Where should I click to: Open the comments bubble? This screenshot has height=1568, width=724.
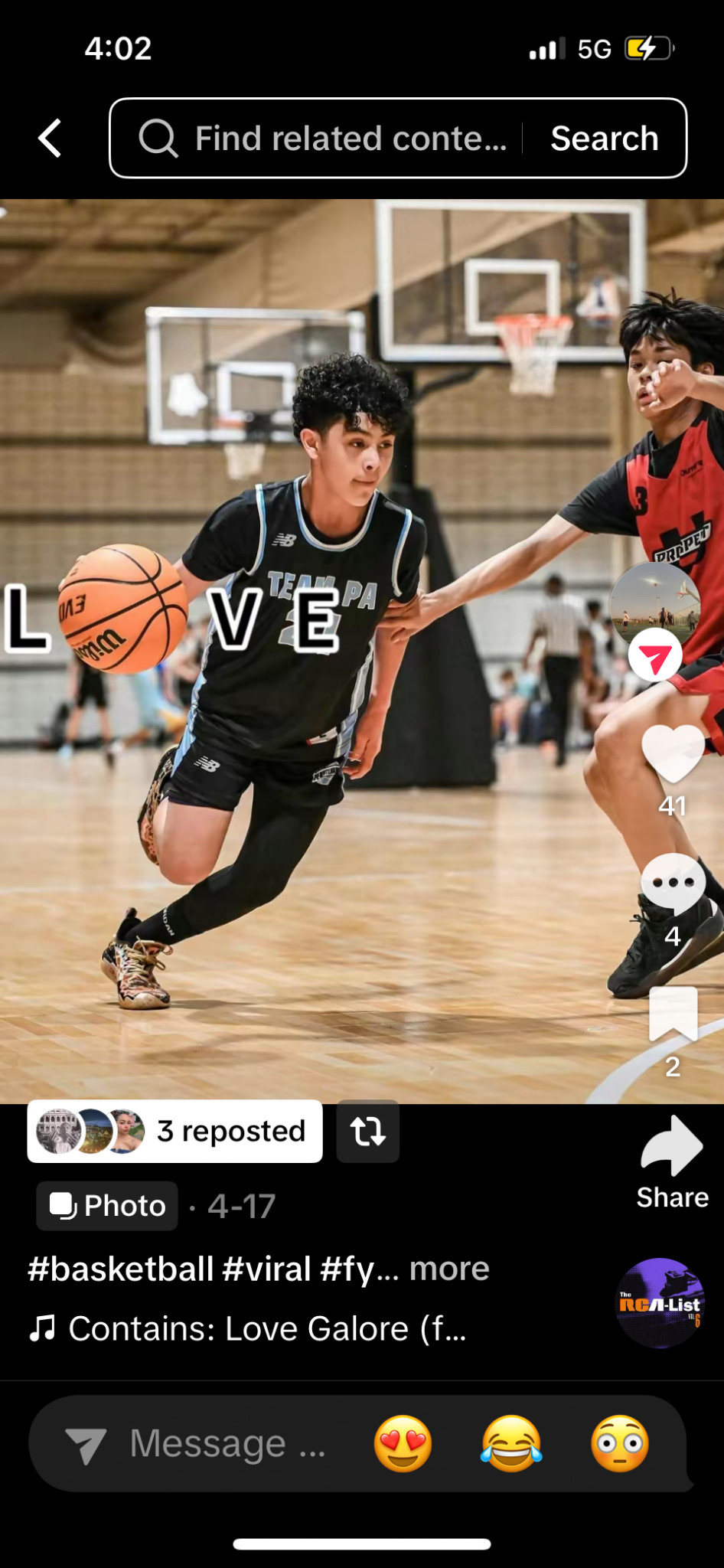[673, 884]
